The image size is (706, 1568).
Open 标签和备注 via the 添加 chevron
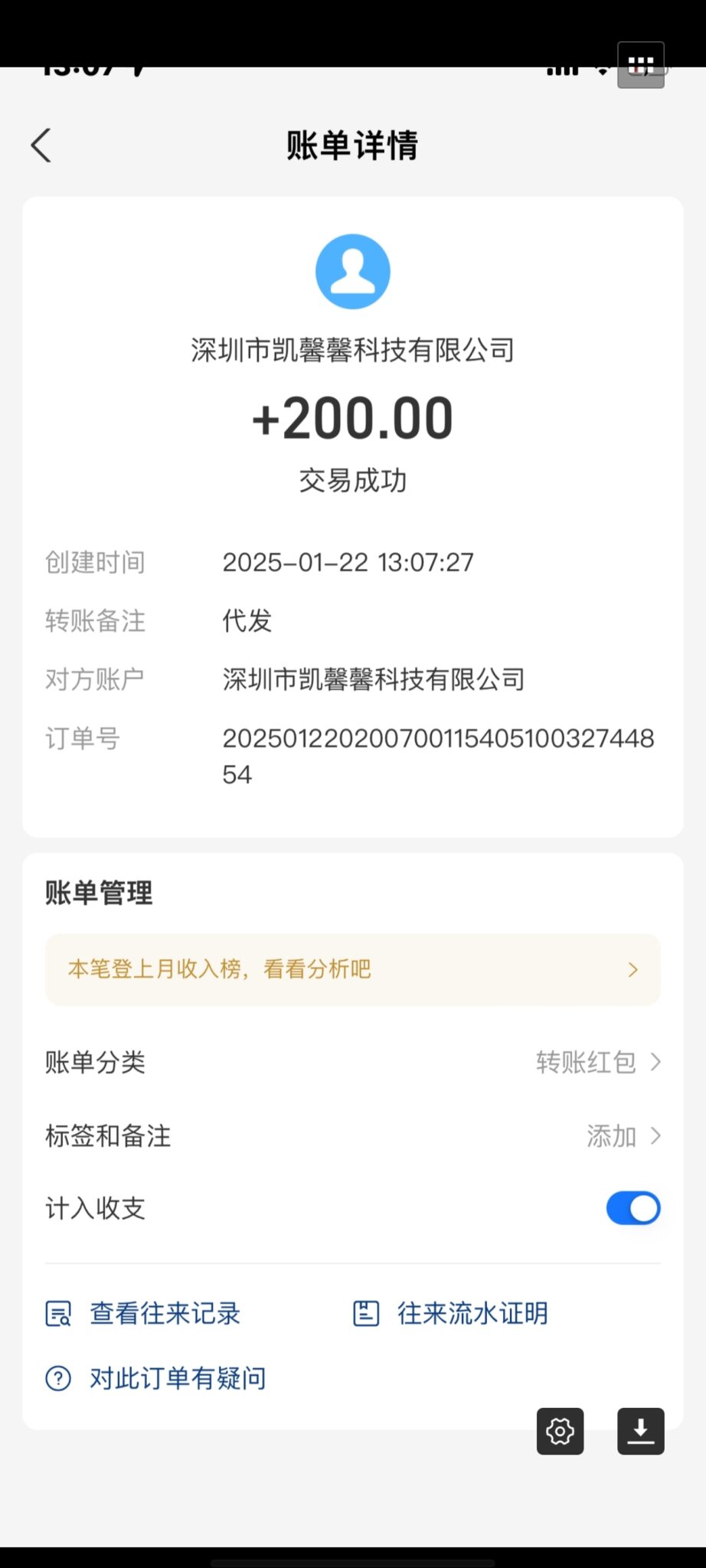[x=655, y=1136]
